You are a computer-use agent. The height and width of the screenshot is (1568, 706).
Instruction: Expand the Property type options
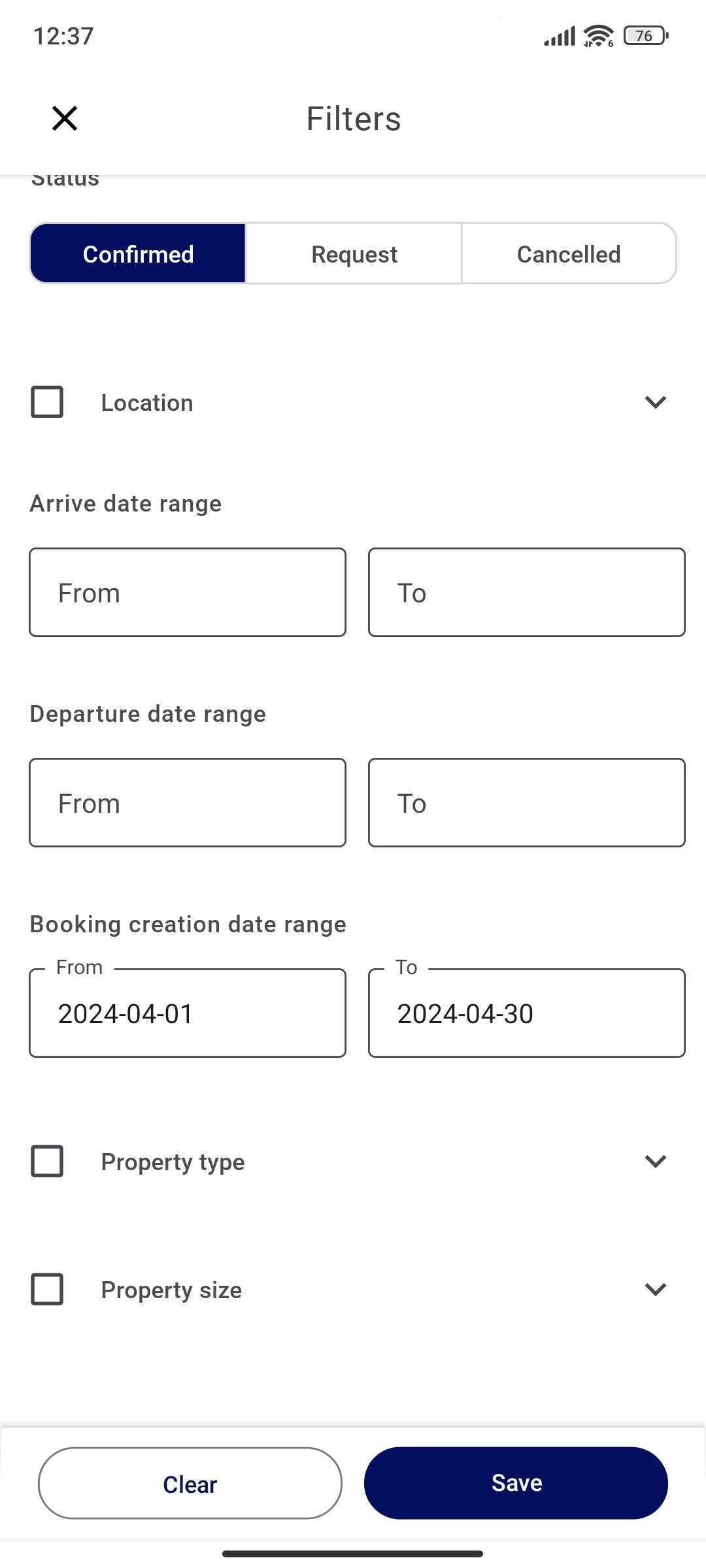(655, 1161)
